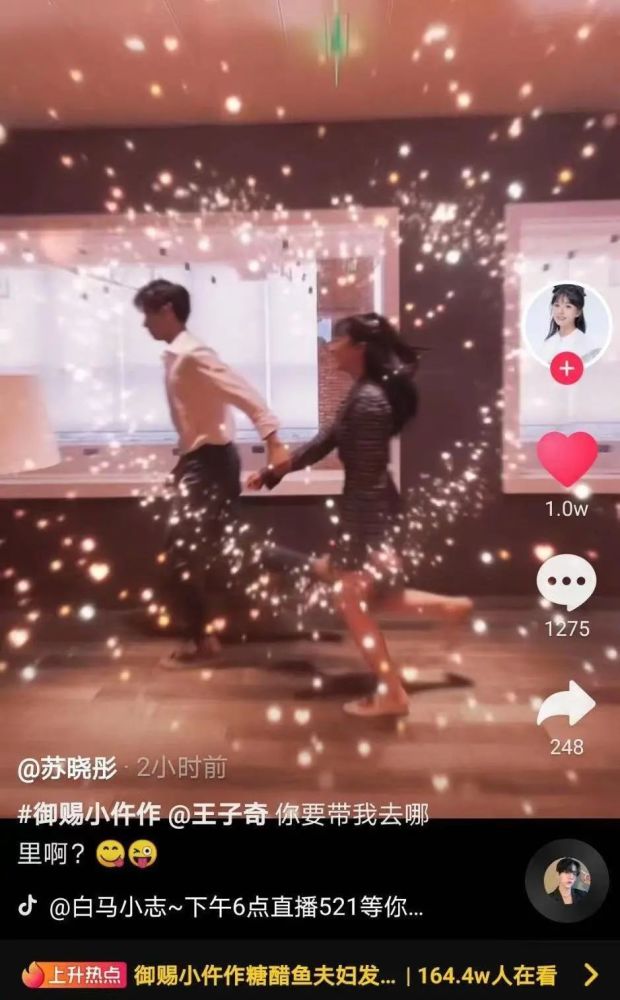The width and height of the screenshot is (620, 1000).
Task: Open the comments section
Action: [x=567, y=583]
